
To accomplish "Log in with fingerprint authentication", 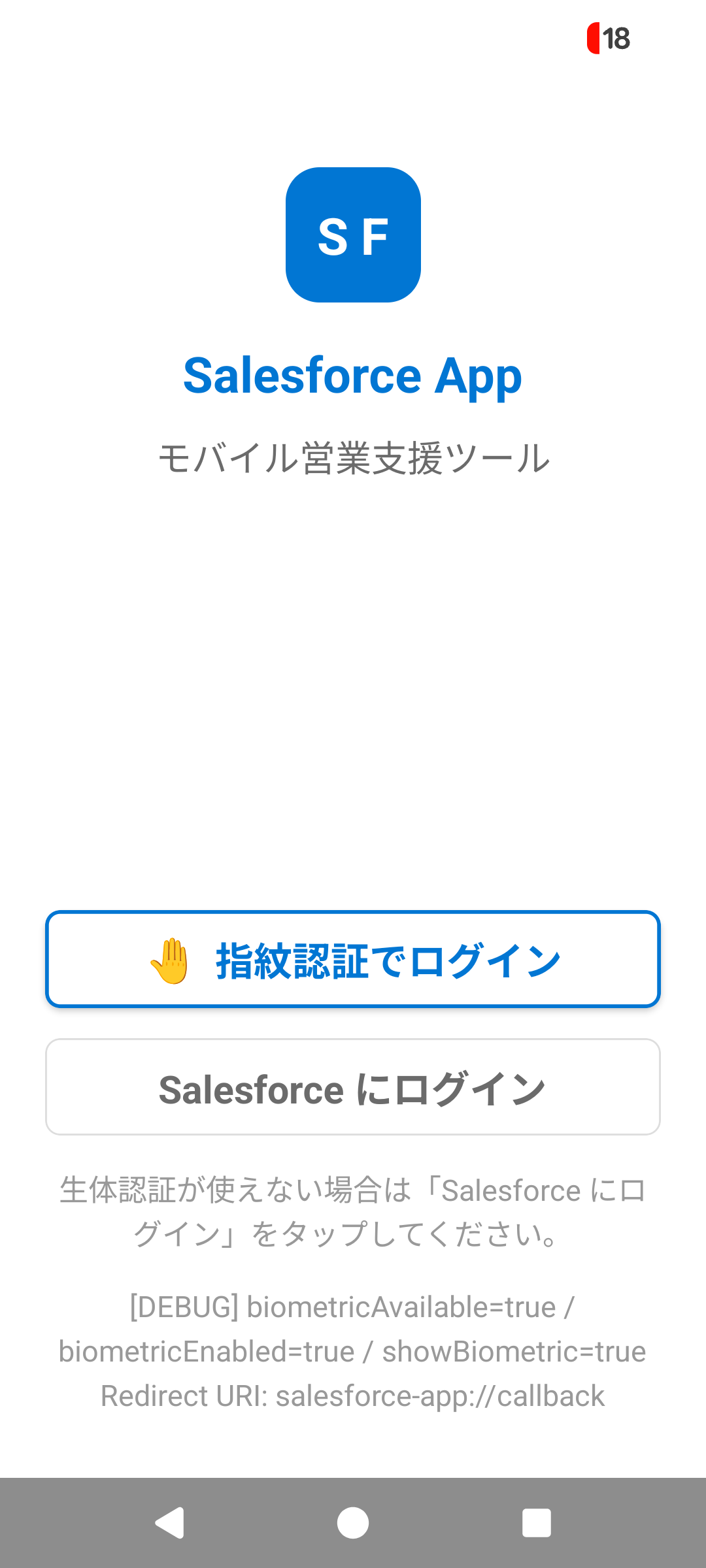I will [x=353, y=959].
